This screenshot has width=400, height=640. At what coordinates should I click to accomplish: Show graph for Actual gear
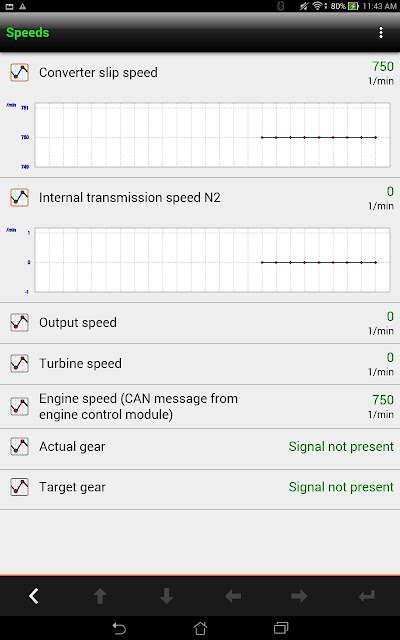pyautogui.click(x=19, y=447)
